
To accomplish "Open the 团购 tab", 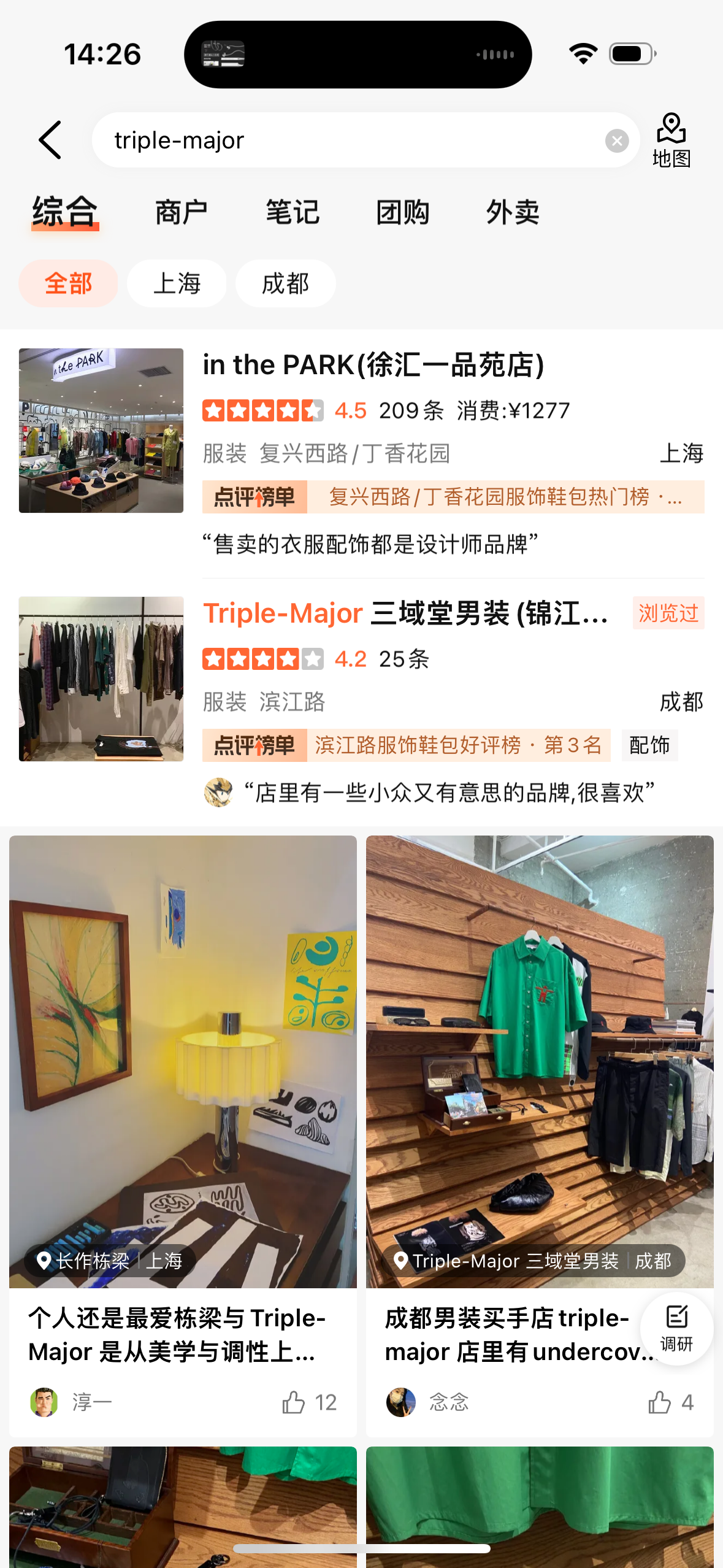I will tap(403, 213).
